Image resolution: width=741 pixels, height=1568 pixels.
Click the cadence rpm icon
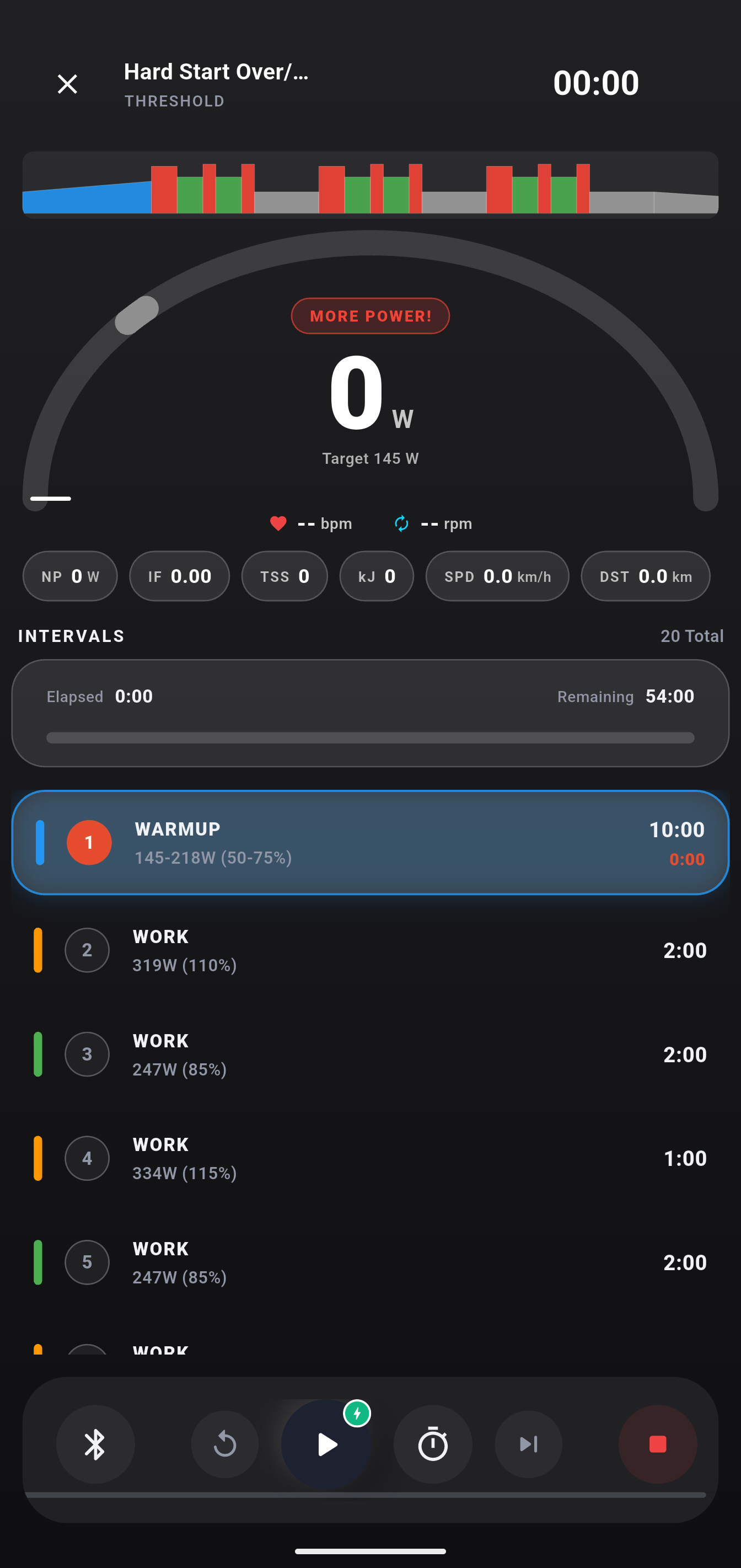coord(401,523)
